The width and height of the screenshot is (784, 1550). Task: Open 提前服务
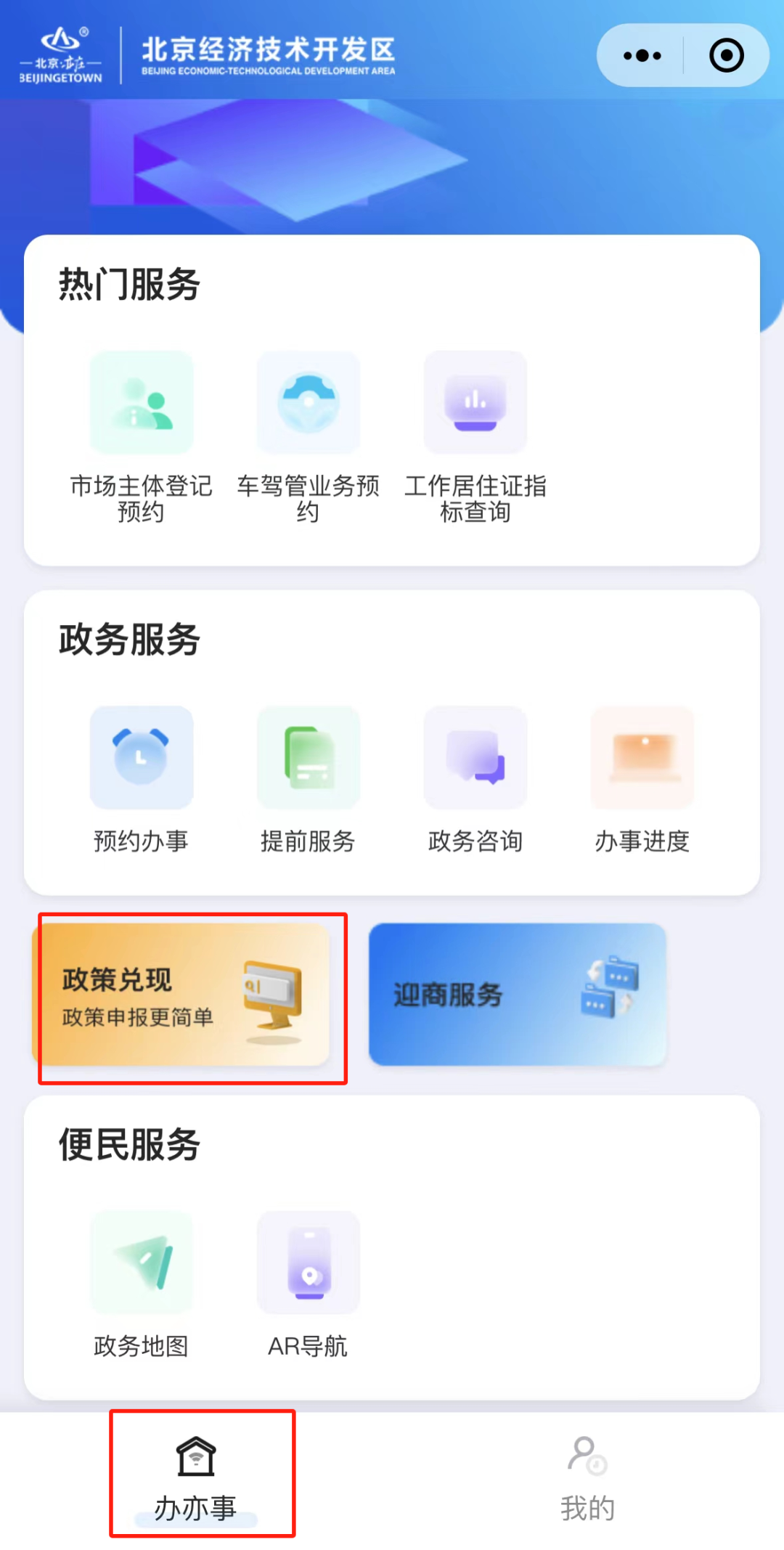(308, 780)
